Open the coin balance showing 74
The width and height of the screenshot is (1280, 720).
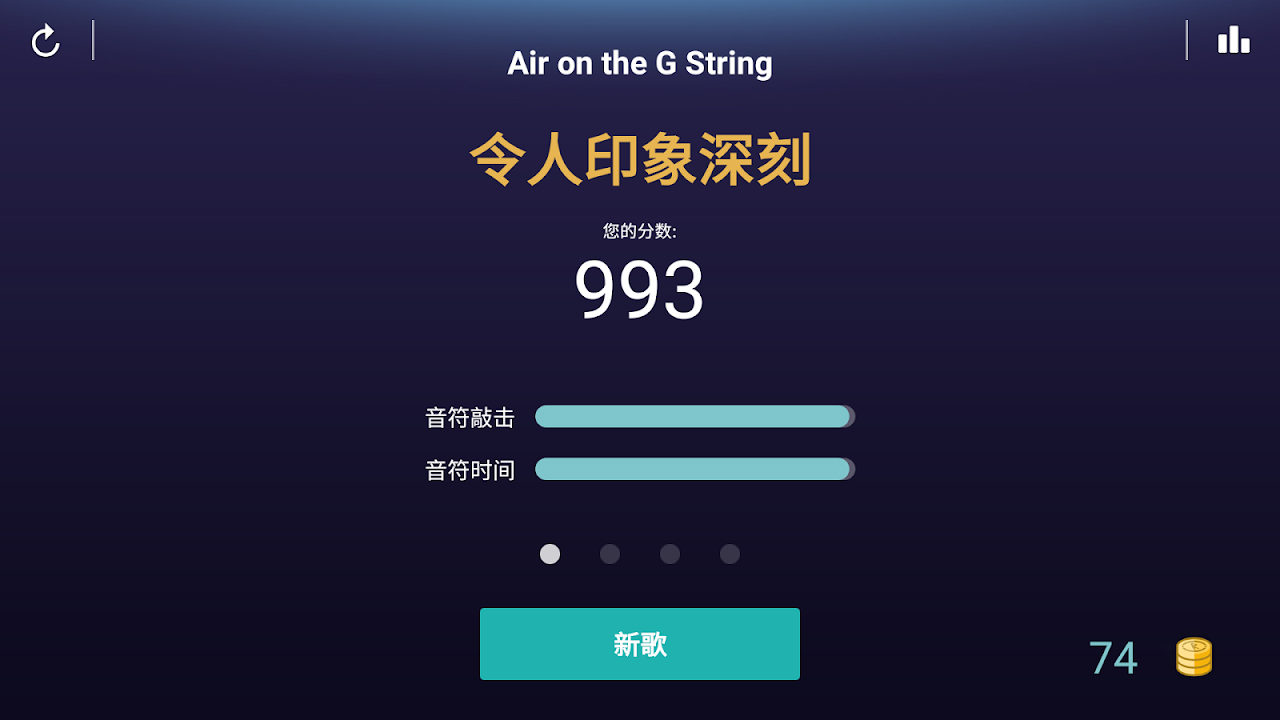point(1150,658)
